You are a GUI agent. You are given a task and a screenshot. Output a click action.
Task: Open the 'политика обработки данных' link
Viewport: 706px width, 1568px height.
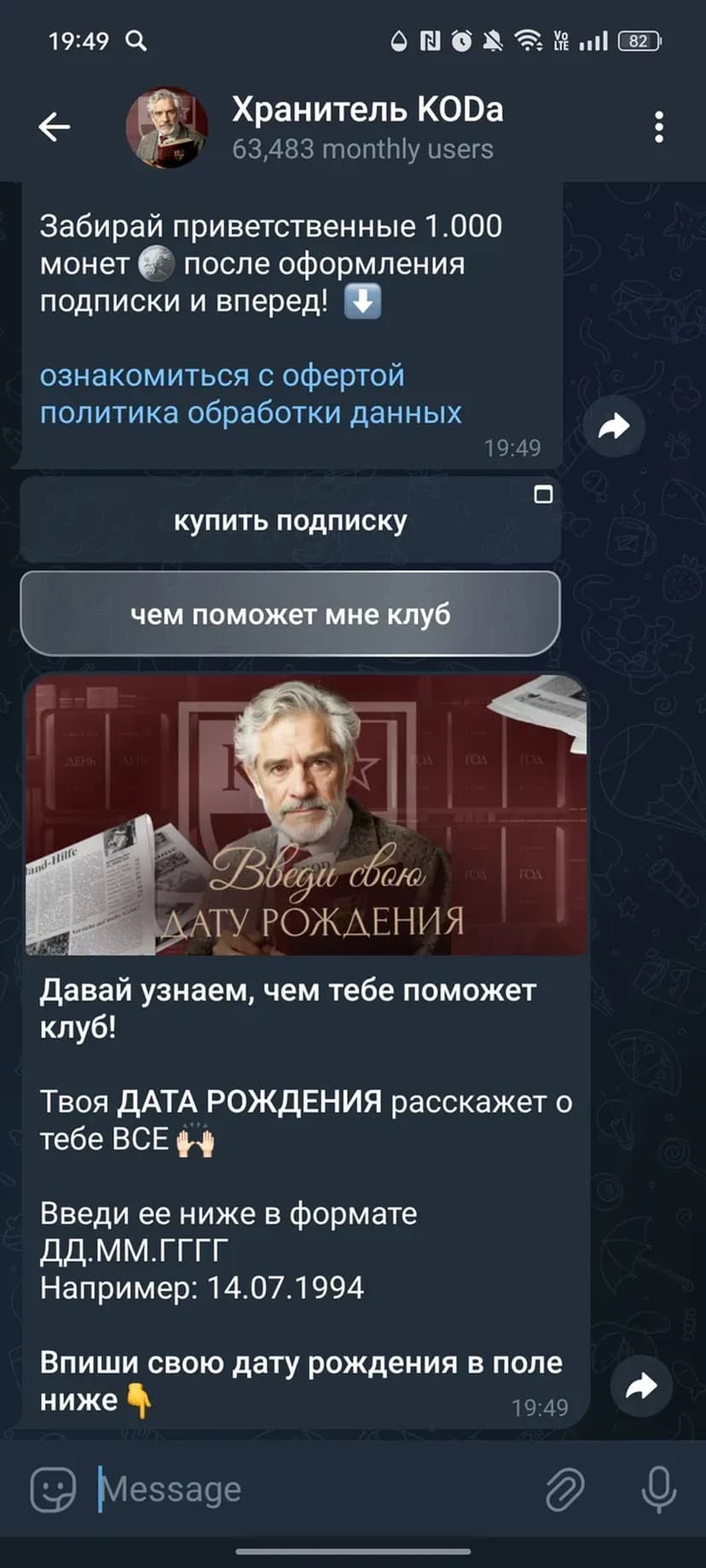(251, 413)
